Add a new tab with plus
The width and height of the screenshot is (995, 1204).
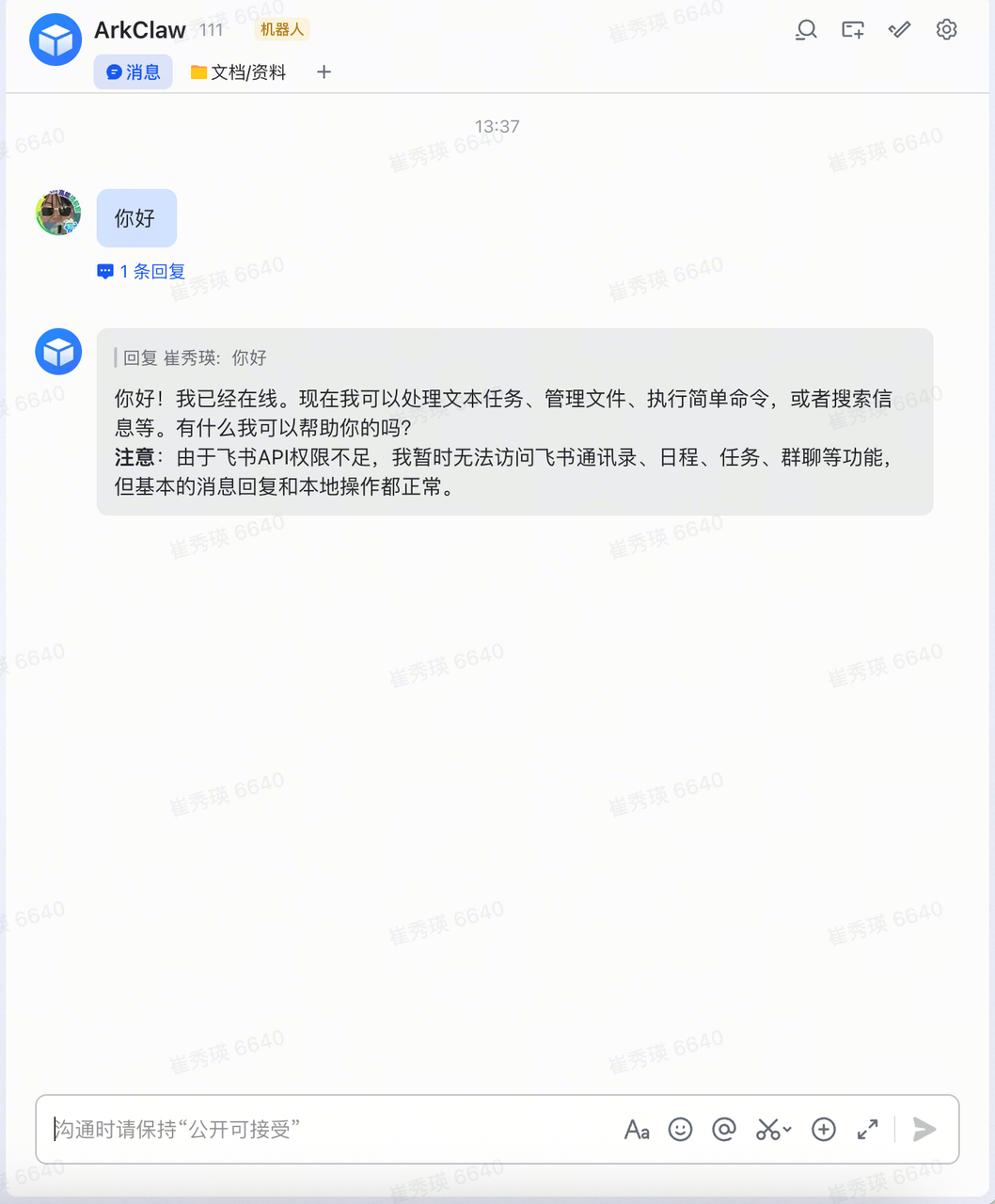point(324,72)
